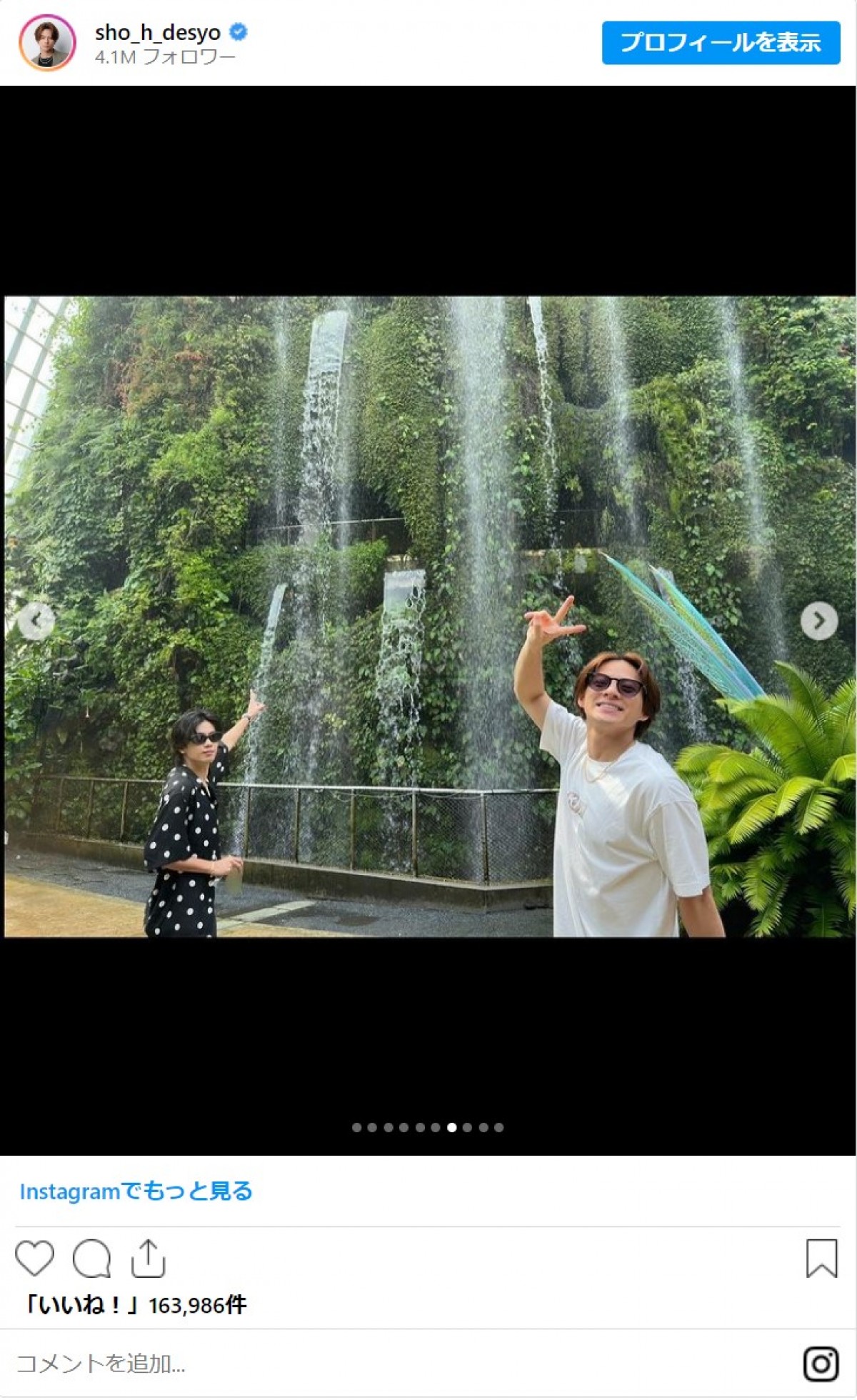
Task: Like this post with the heart icon
Action: tap(34, 1259)
